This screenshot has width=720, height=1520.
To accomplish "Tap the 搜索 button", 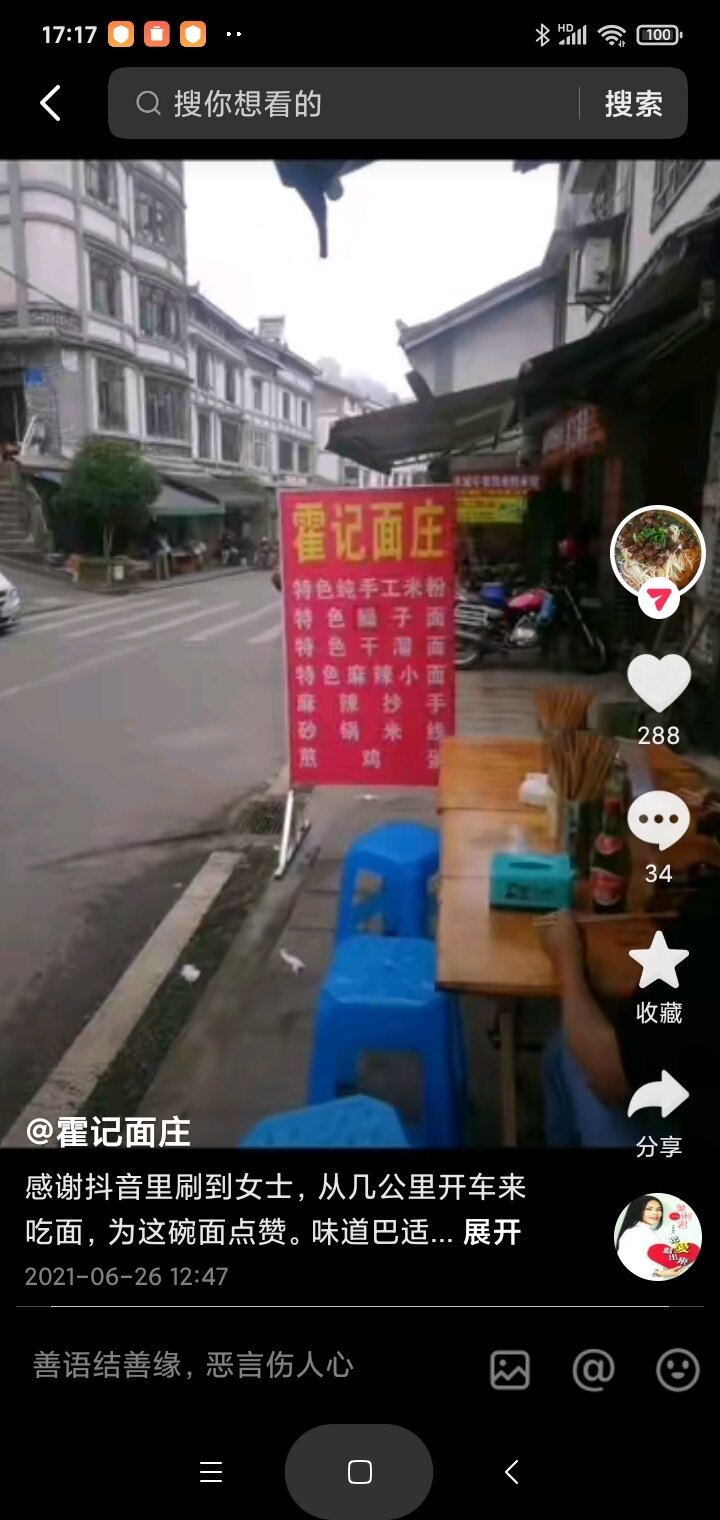I will click(x=633, y=103).
